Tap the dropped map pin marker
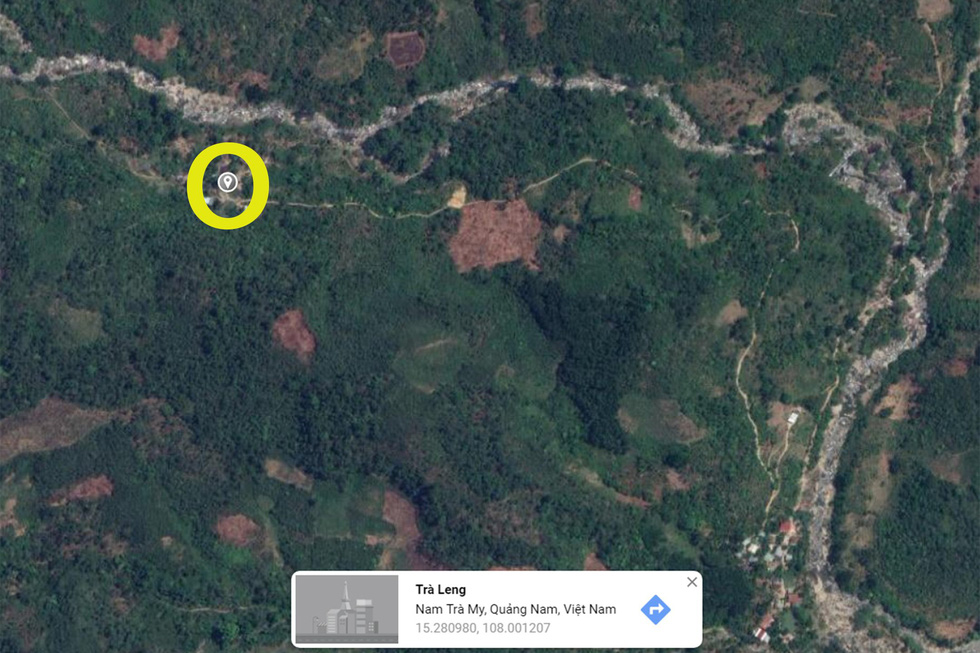 [x=227, y=182]
